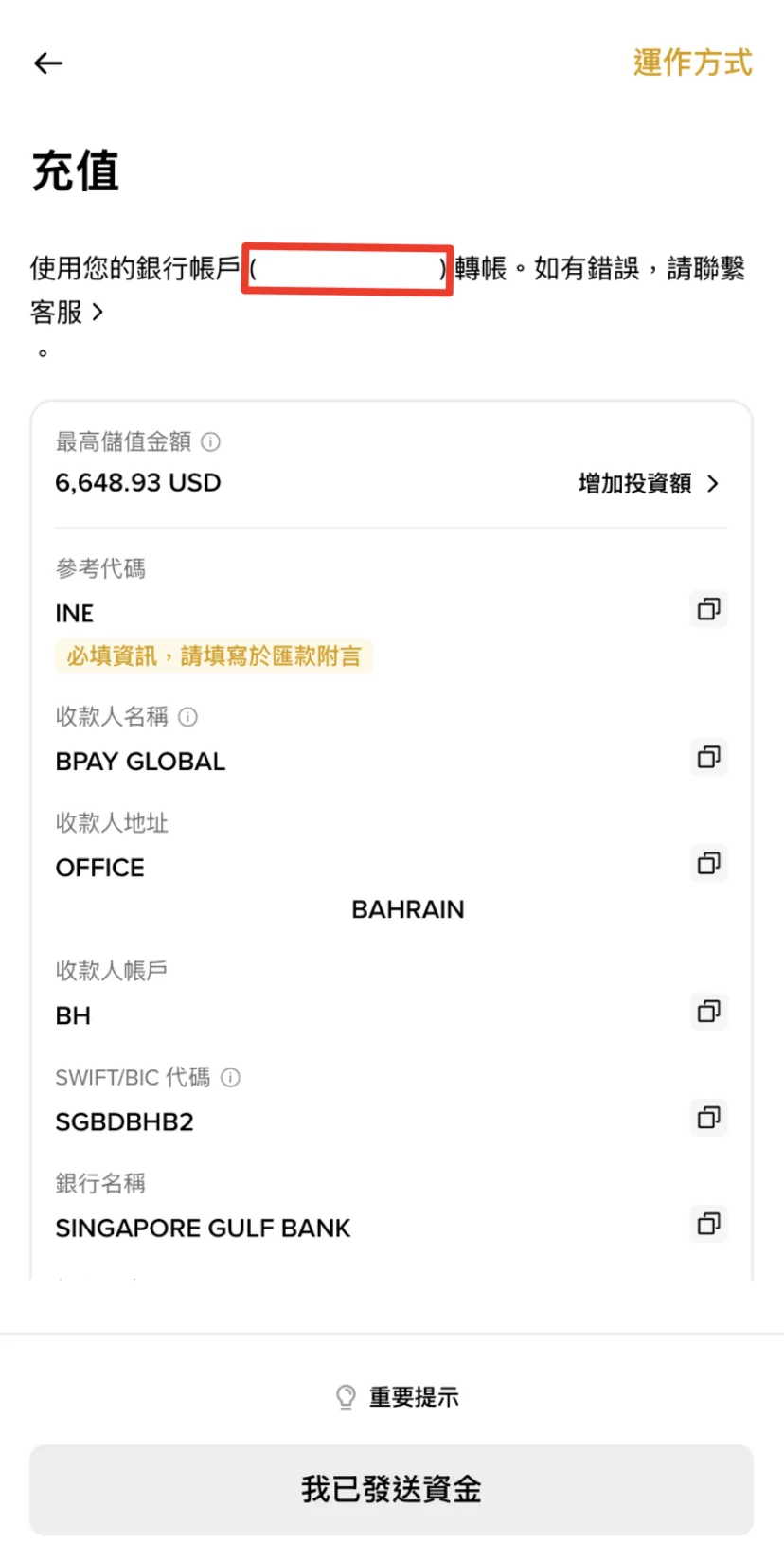Open 增加投資額 to raise limit

649,484
